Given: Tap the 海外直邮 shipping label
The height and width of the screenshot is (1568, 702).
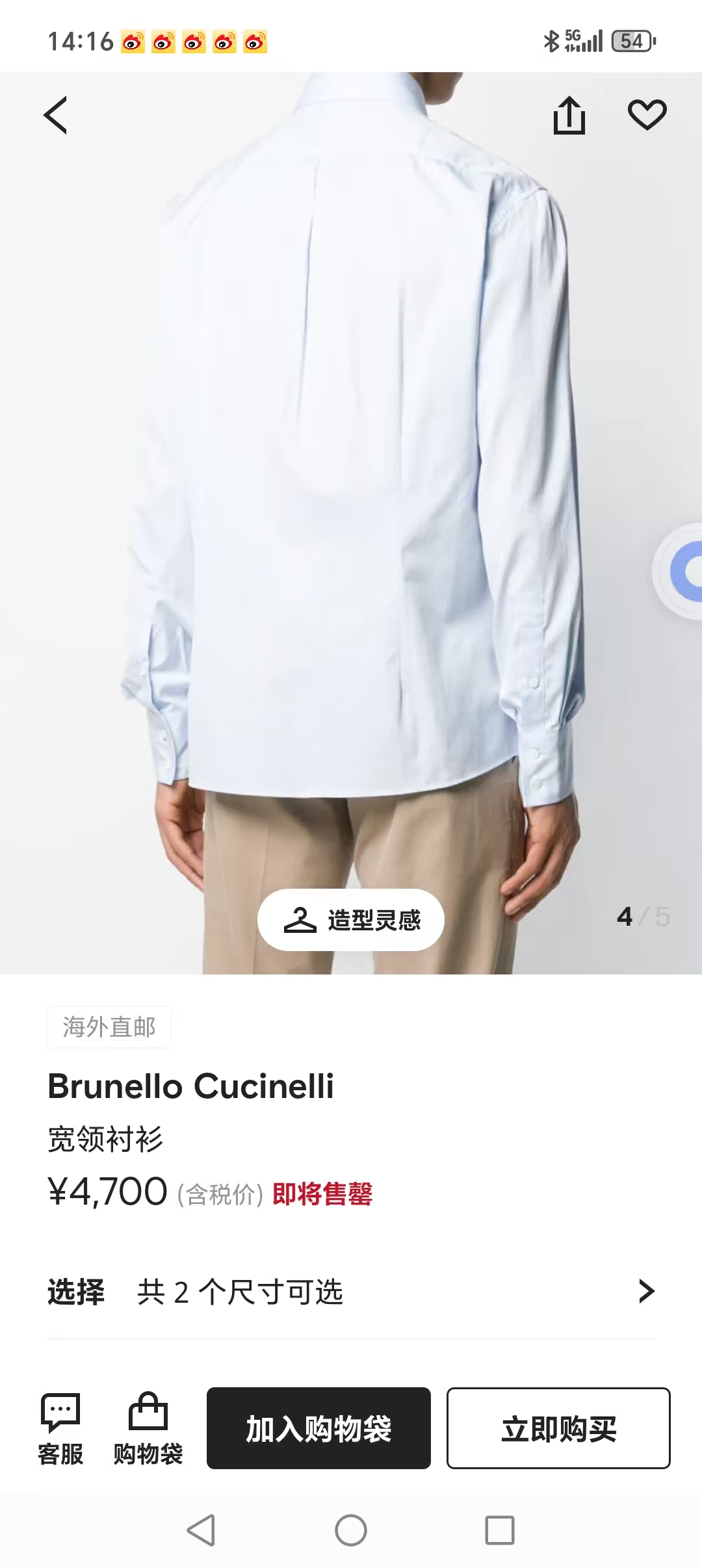Looking at the screenshot, I should (108, 1027).
